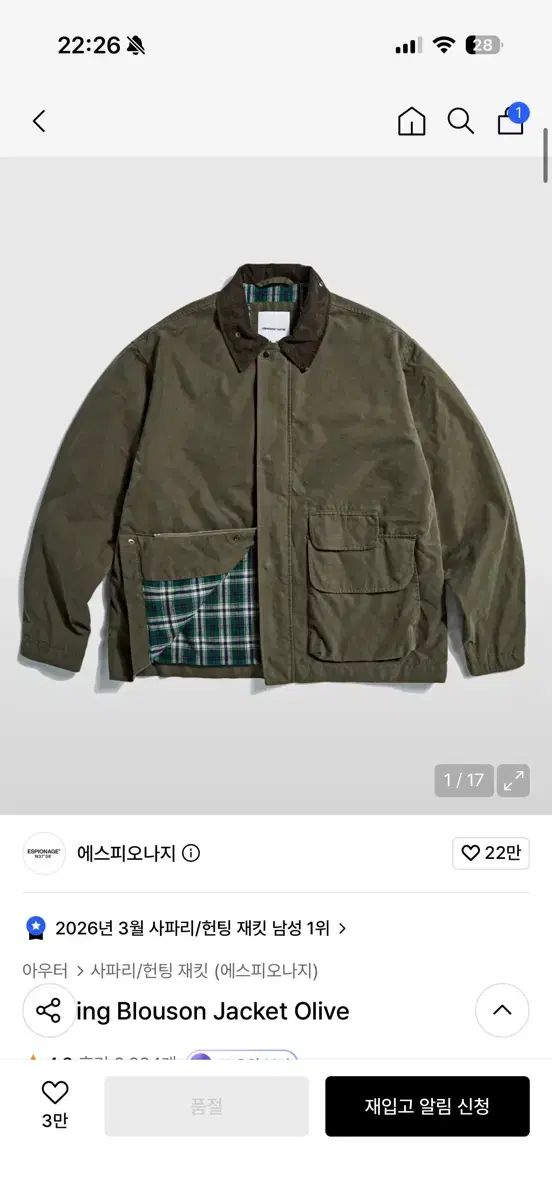The width and height of the screenshot is (552, 1200).
Task: Add product to wishlist via 3만 heart
Action: point(55,1104)
